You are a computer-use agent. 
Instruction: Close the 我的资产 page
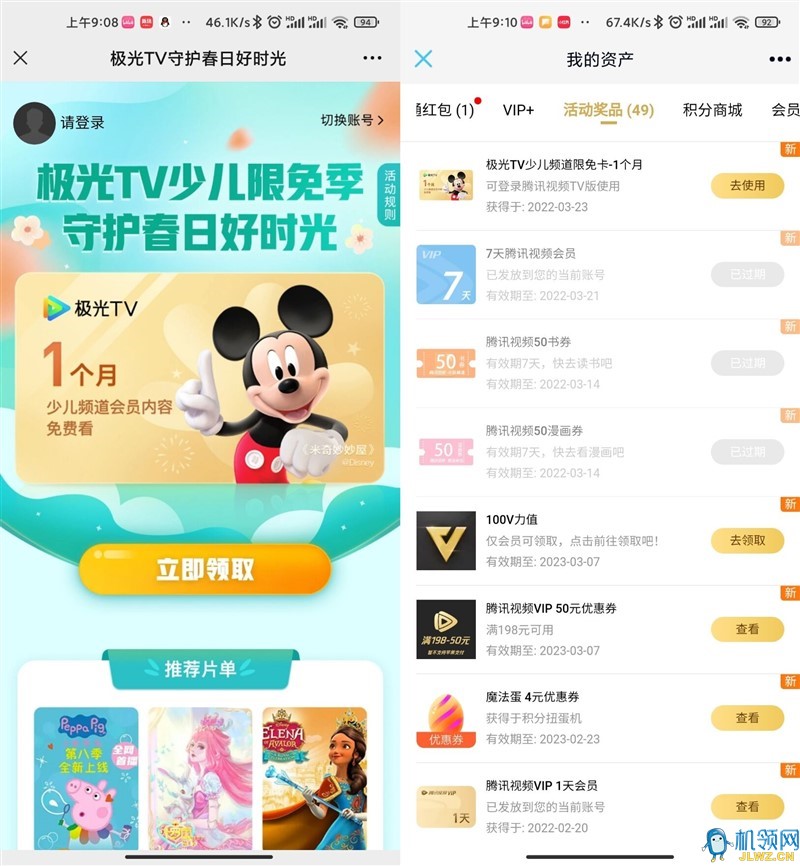click(x=423, y=59)
